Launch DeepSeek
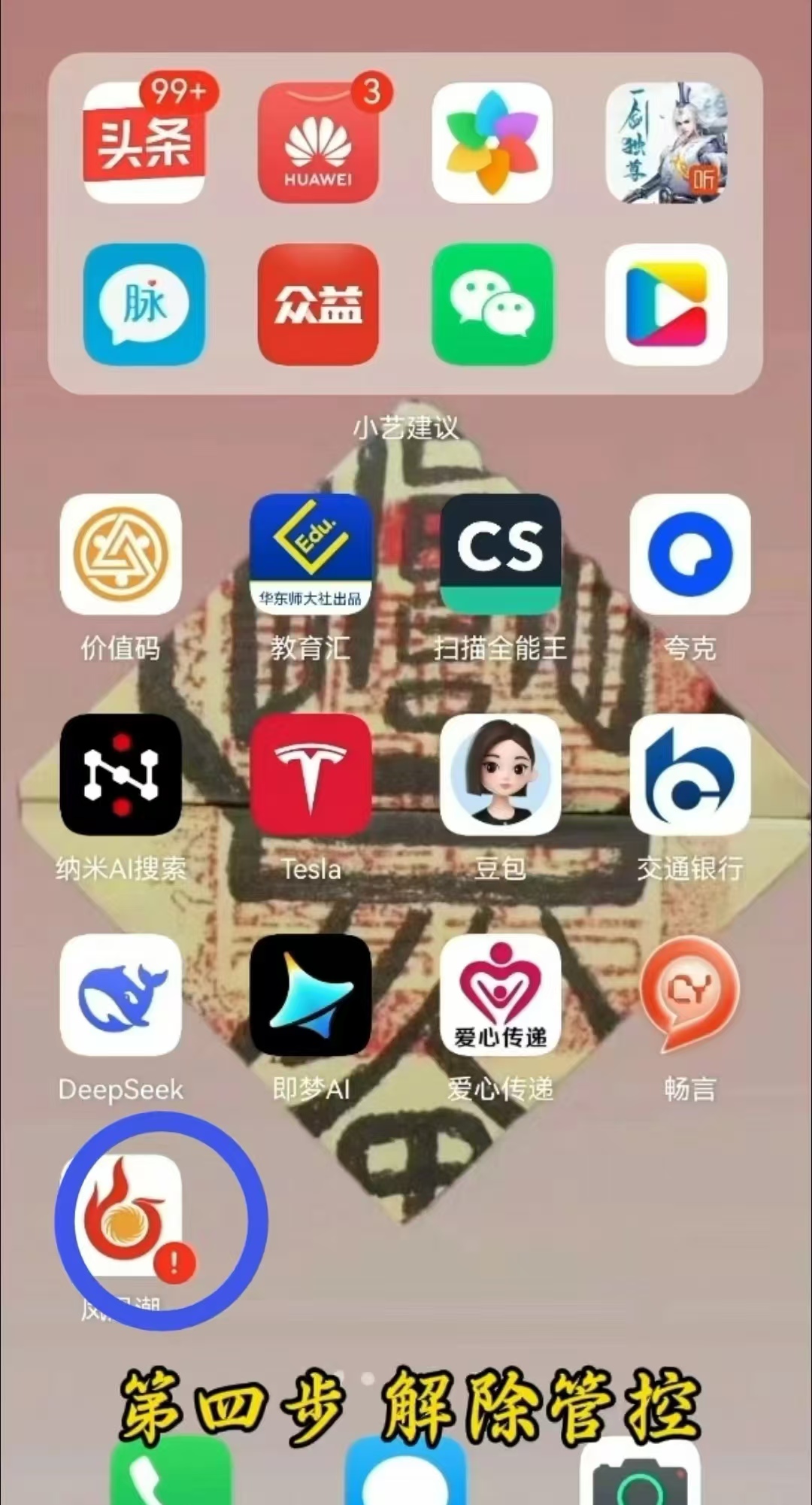The image size is (812, 1505). tap(120, 995)
